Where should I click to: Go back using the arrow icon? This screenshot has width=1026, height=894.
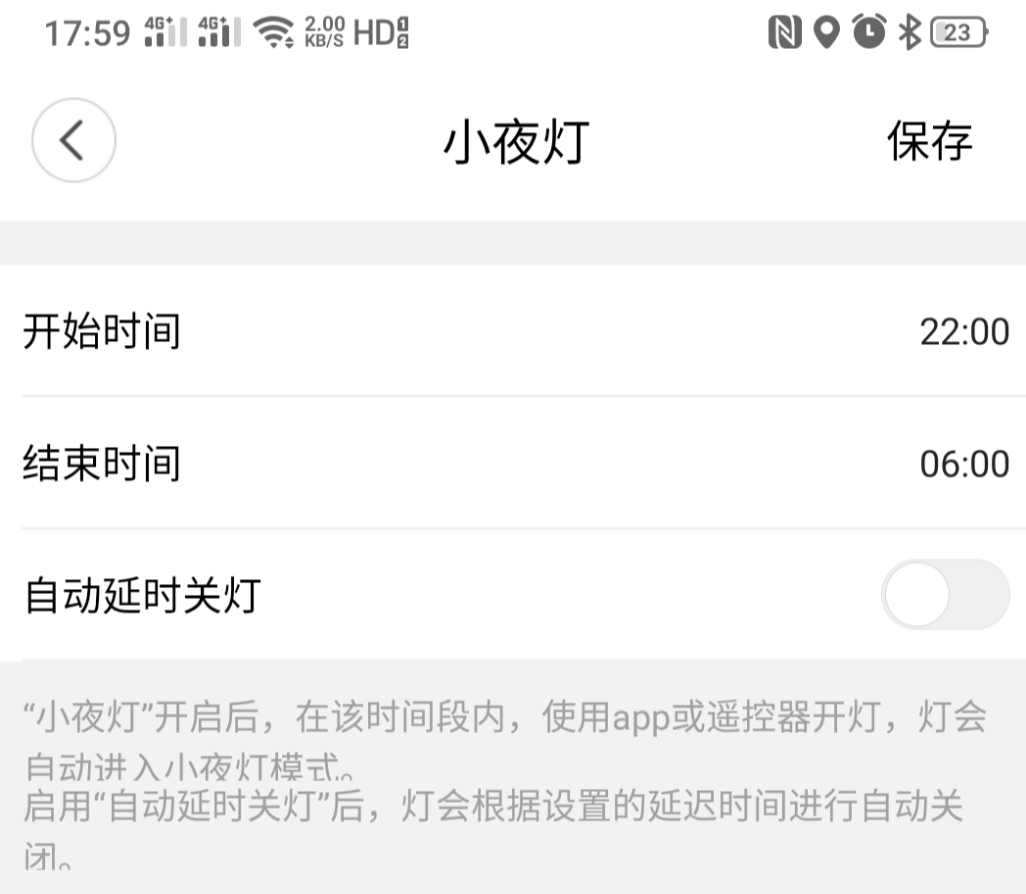coord(73,141)
